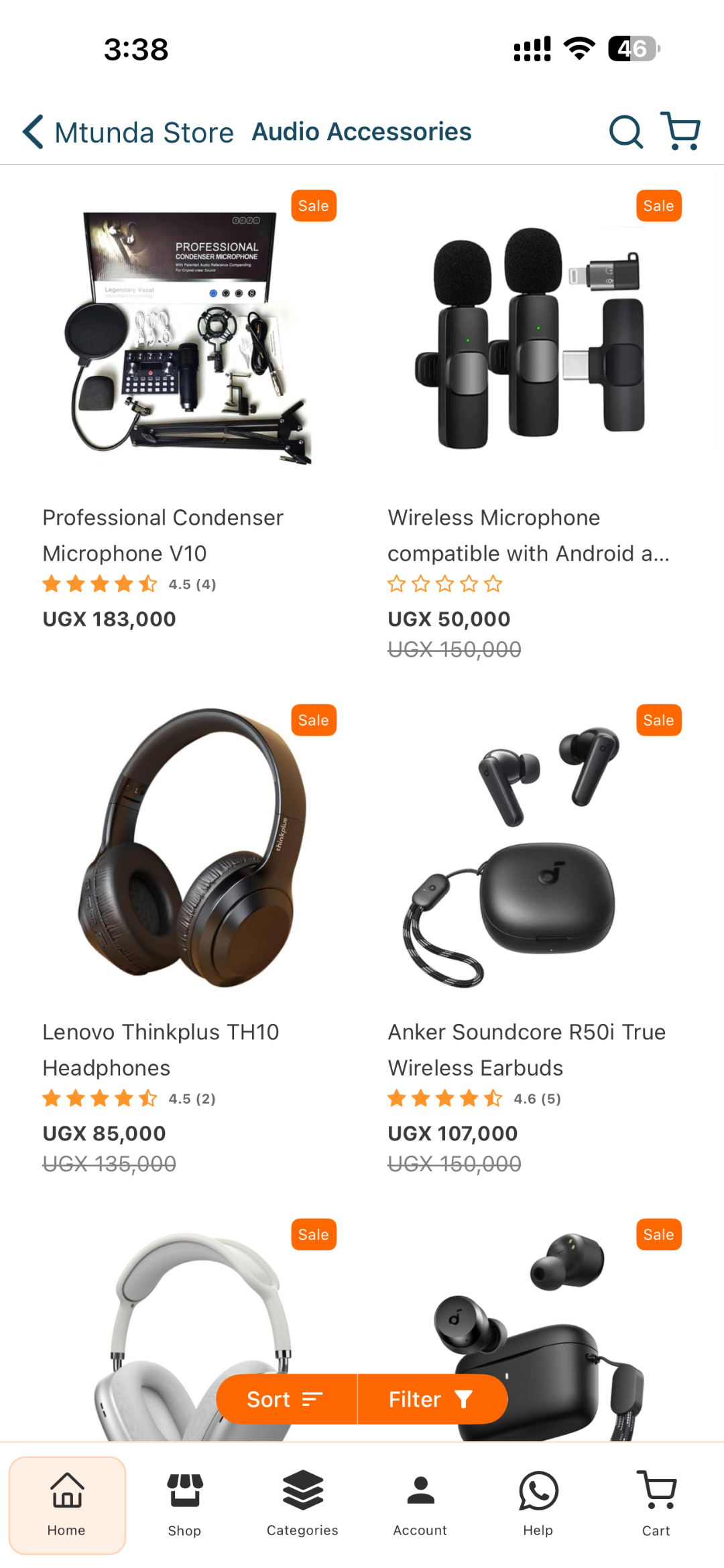The width and height of the screenshot is (724, 1568).
Task: Open the Account tab
Action: pos(420,1505)
